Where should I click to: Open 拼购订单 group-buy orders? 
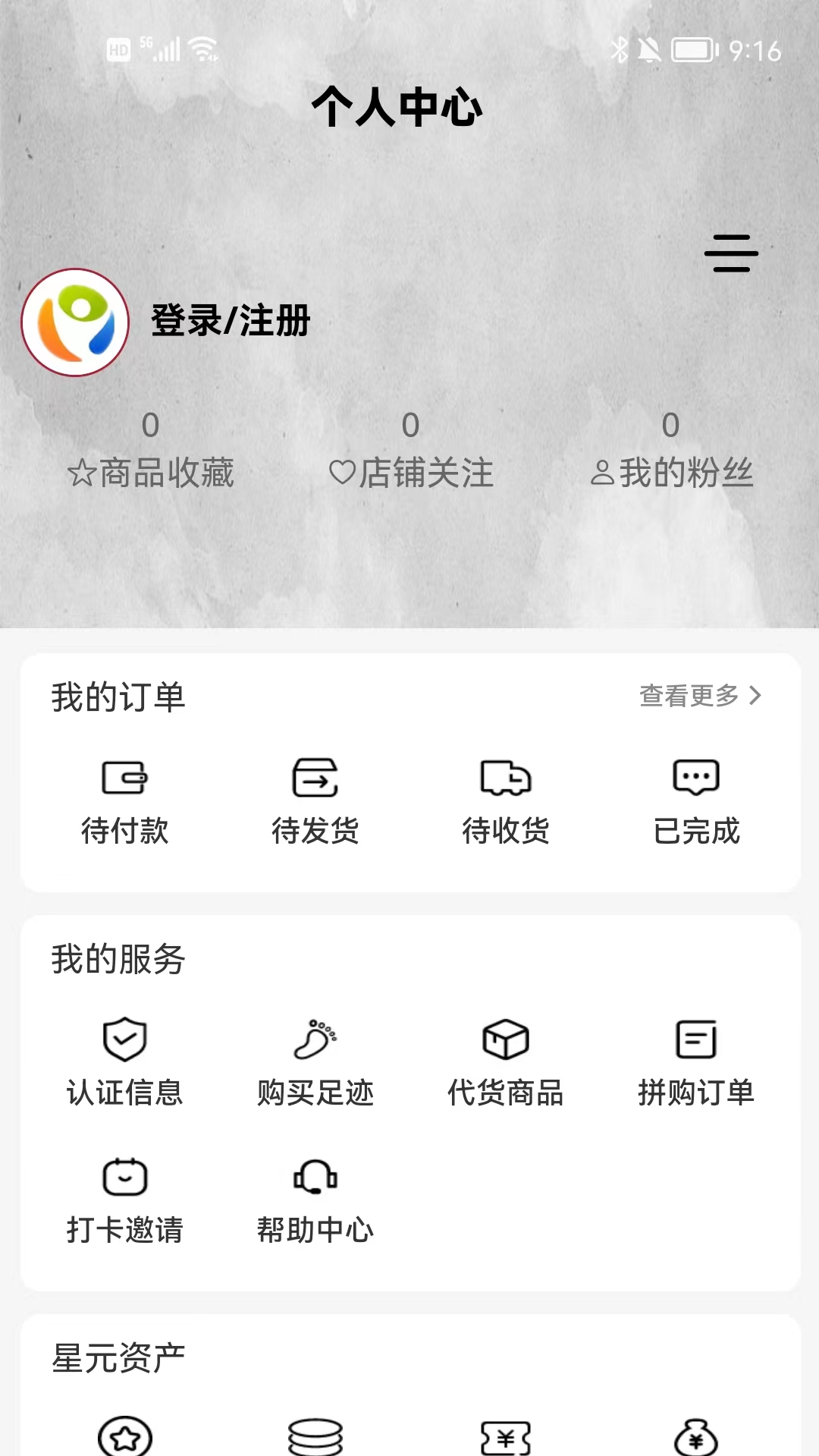click(x=696, y=1062)
